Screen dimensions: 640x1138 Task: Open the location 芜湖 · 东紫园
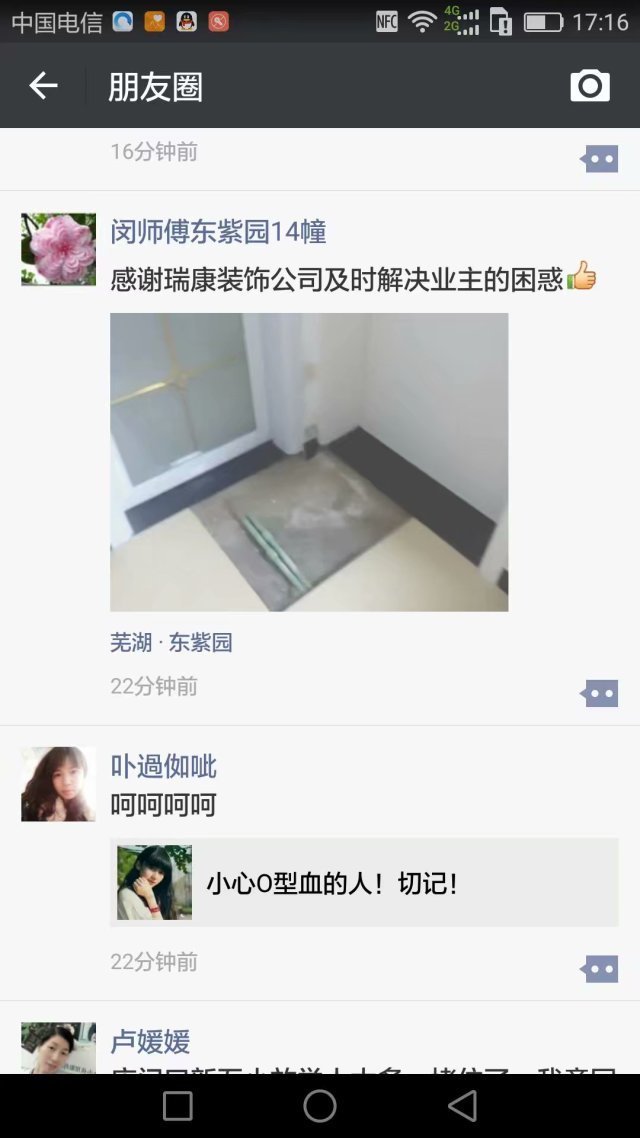(x=171, y=642)
